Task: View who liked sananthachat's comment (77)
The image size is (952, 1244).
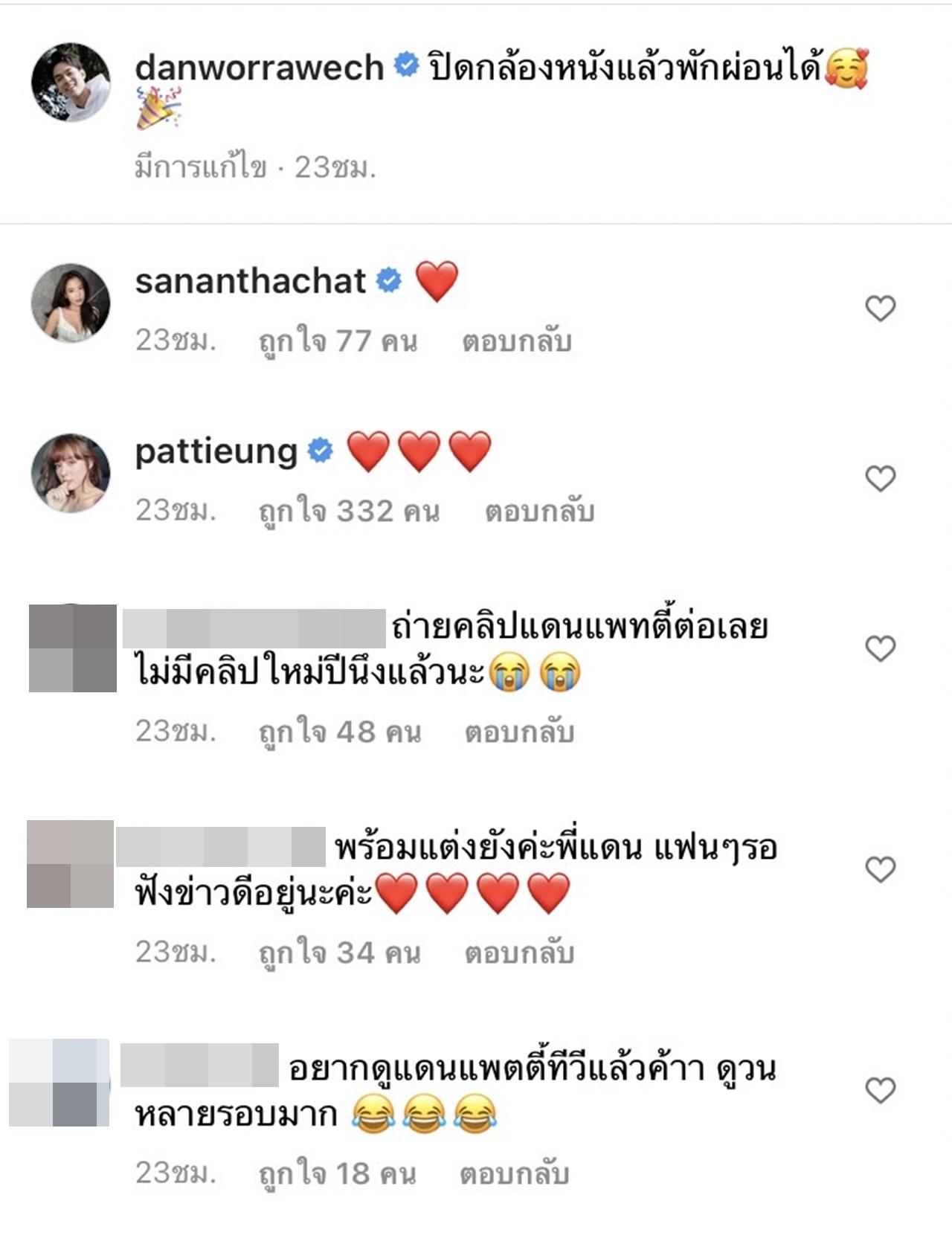Action: tap(338, 341)
